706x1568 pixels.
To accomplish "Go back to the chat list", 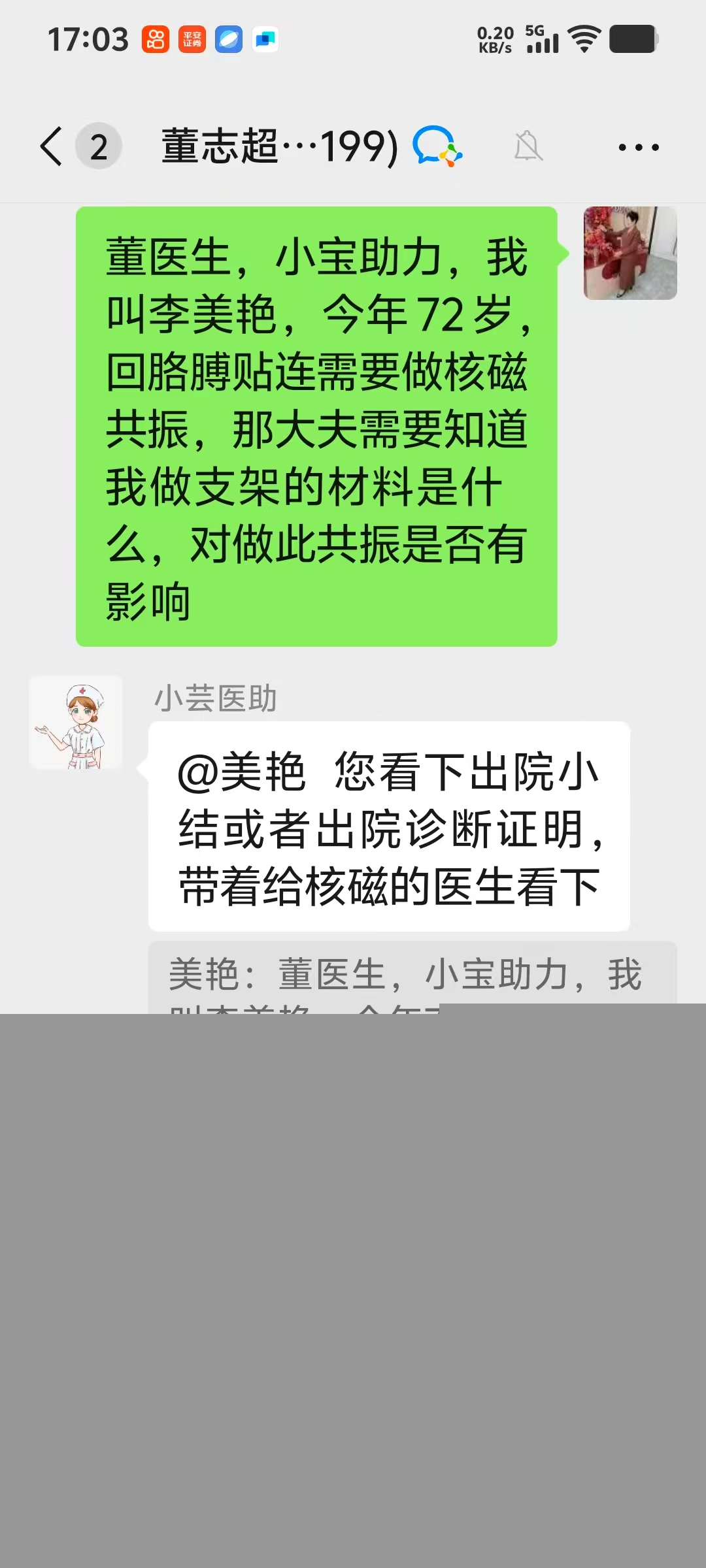I will (52, 146).
